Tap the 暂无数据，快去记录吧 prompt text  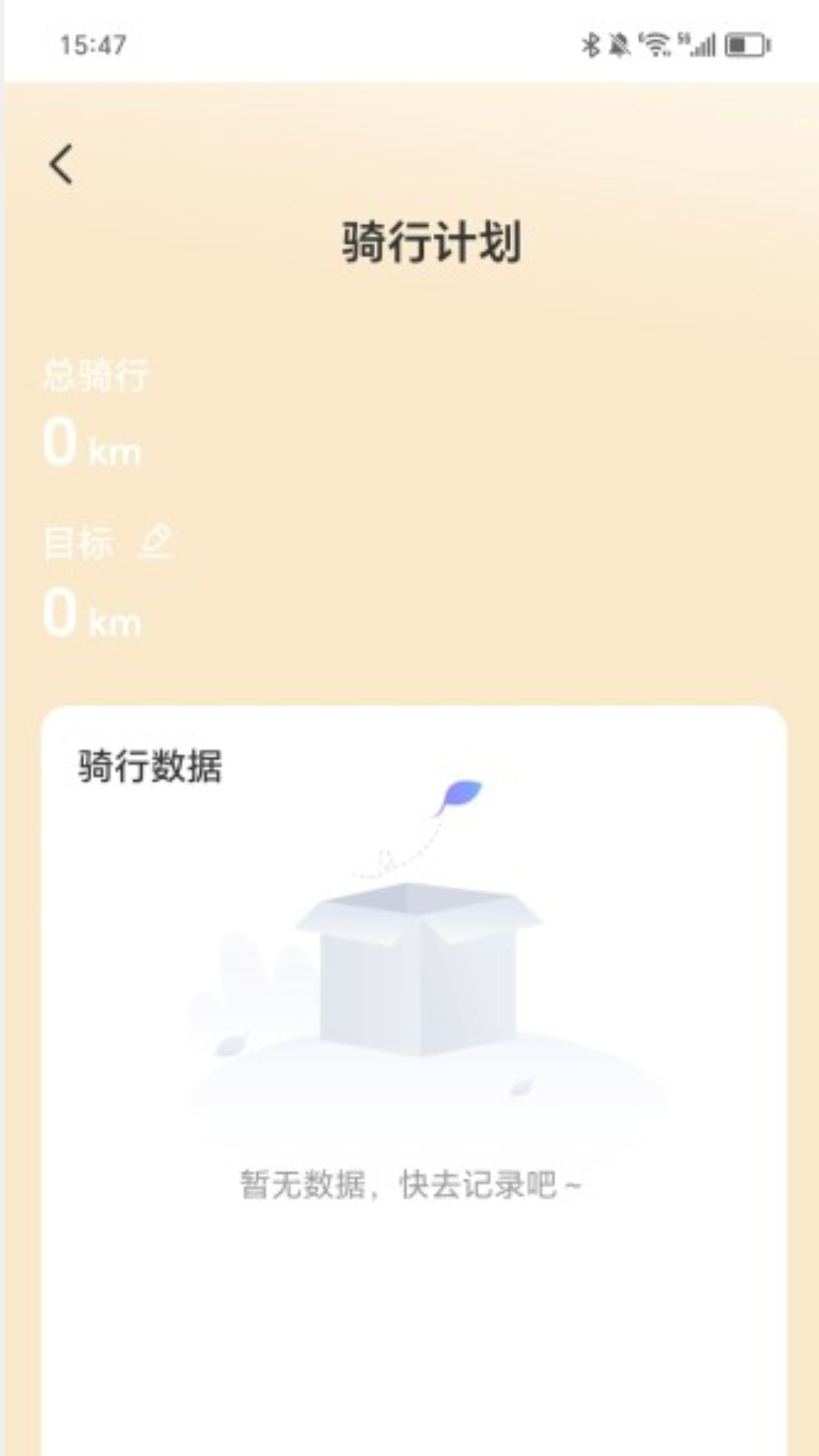(409, 1181)
